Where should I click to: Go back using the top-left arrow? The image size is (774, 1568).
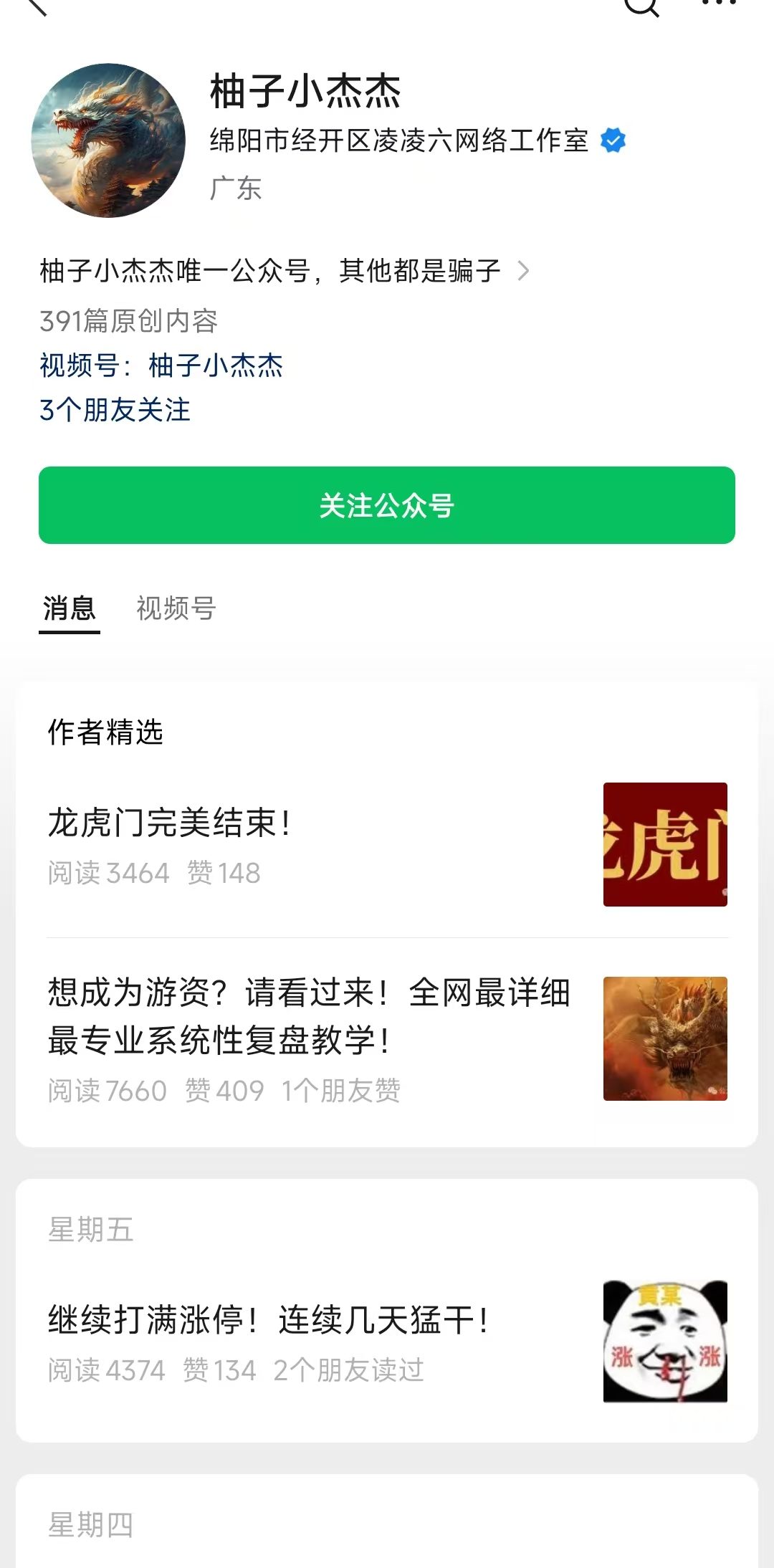34,6
